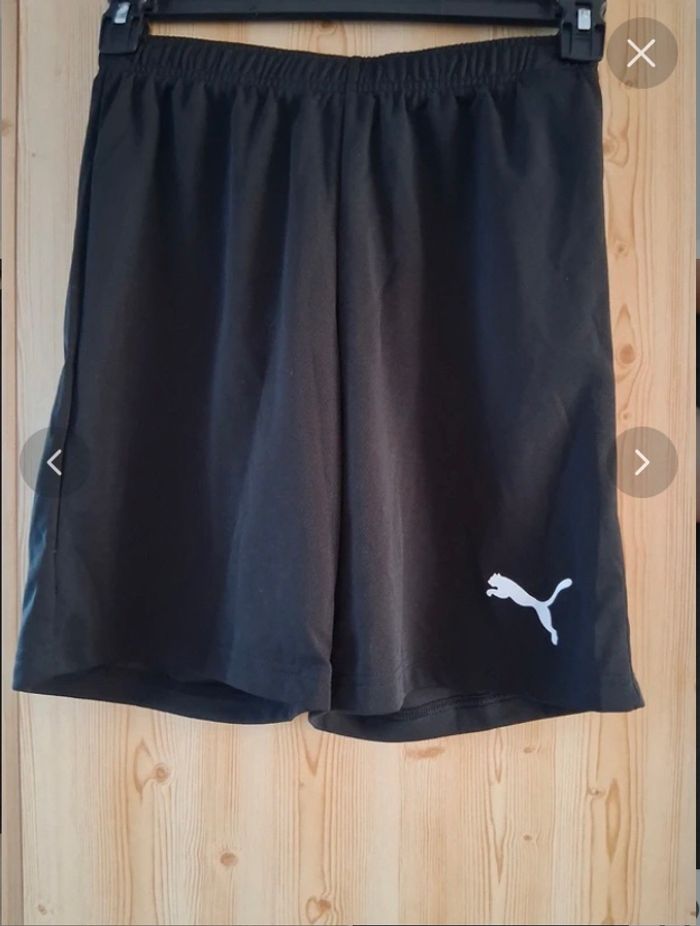The width and height of the screenshot is (700, 926).
Task: Close the full-screen photo viewer
Action: coord(641,53)
